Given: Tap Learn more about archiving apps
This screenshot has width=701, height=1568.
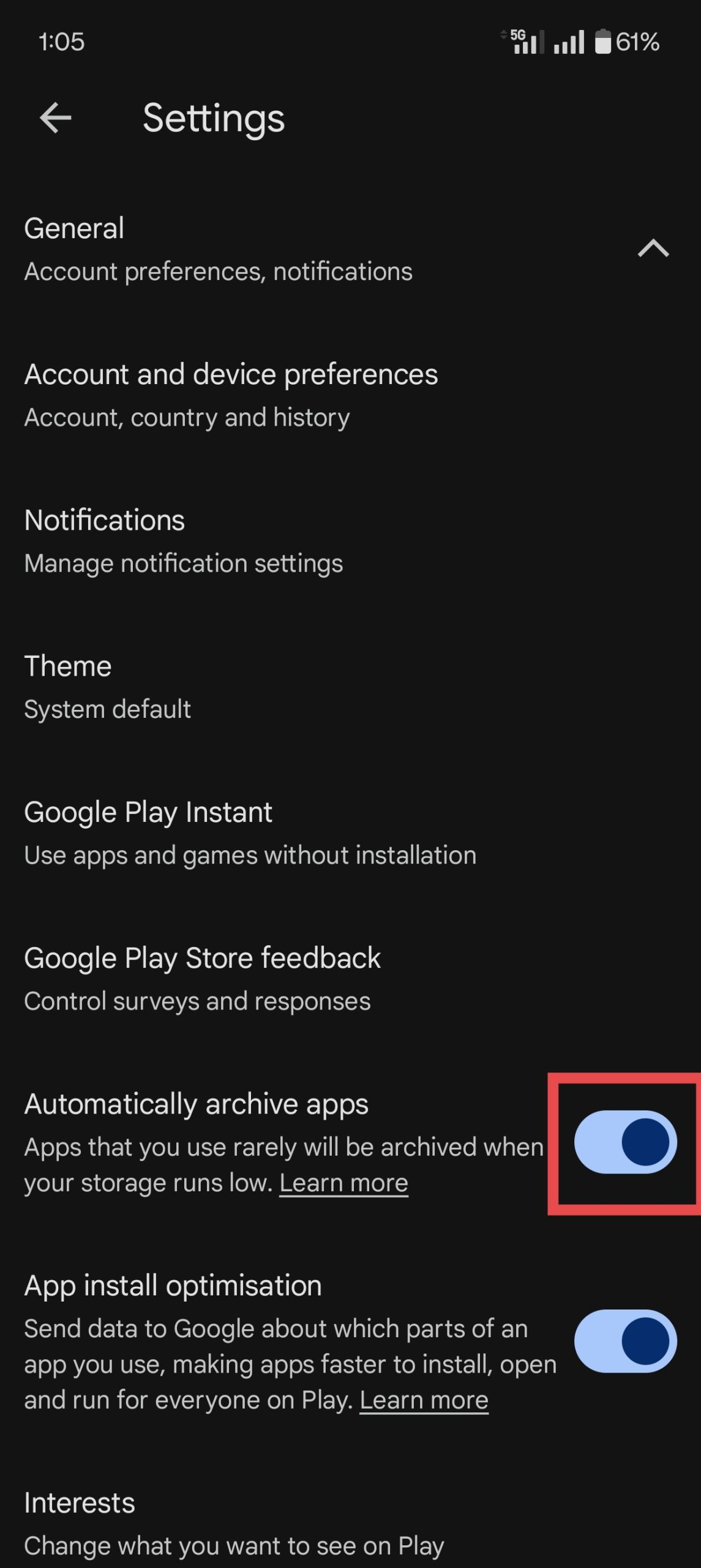Looking at the screenshot, I should 343,1183.
